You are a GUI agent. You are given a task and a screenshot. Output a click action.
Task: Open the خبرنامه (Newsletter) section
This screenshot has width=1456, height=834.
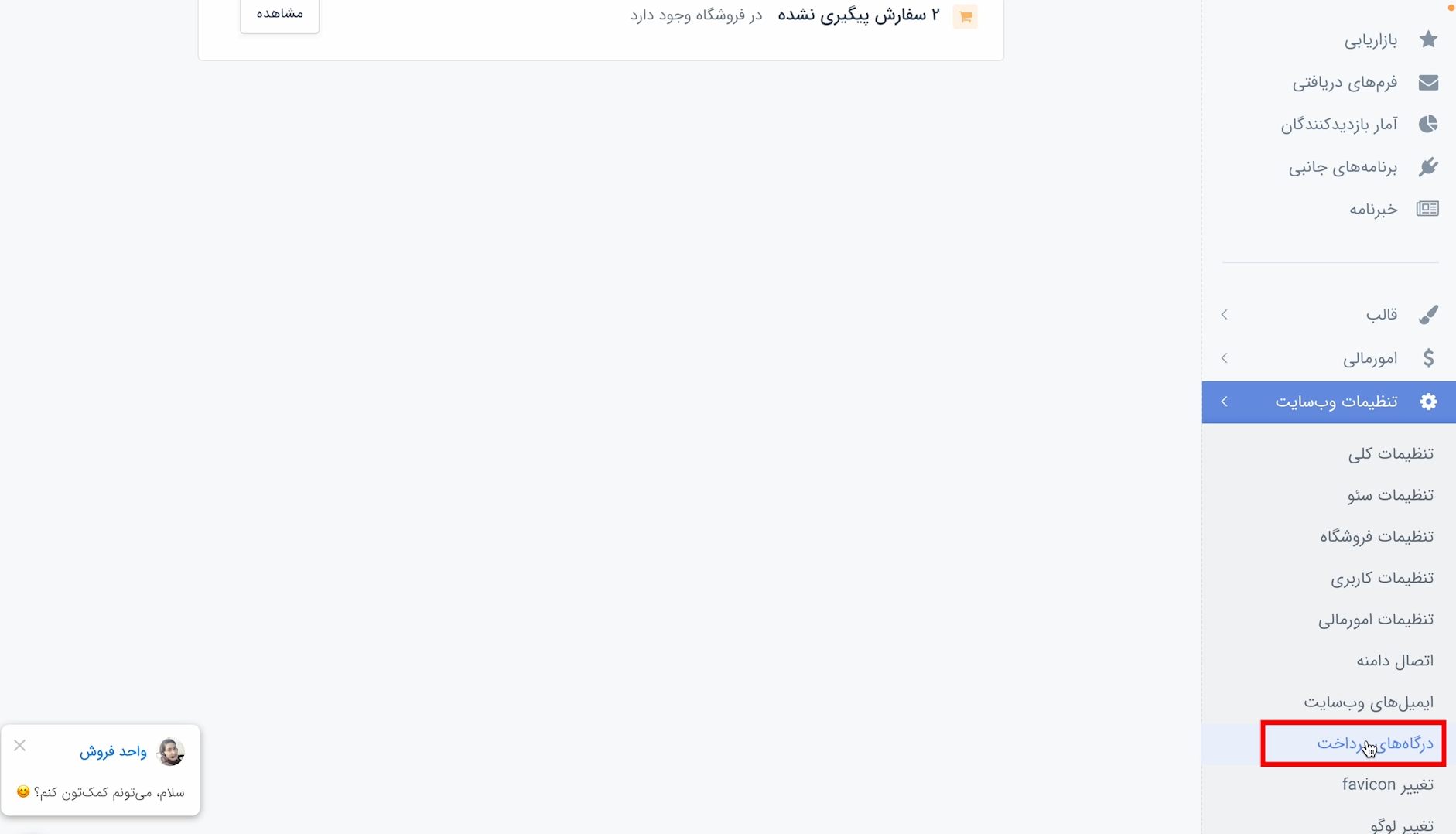(1373, 209)
